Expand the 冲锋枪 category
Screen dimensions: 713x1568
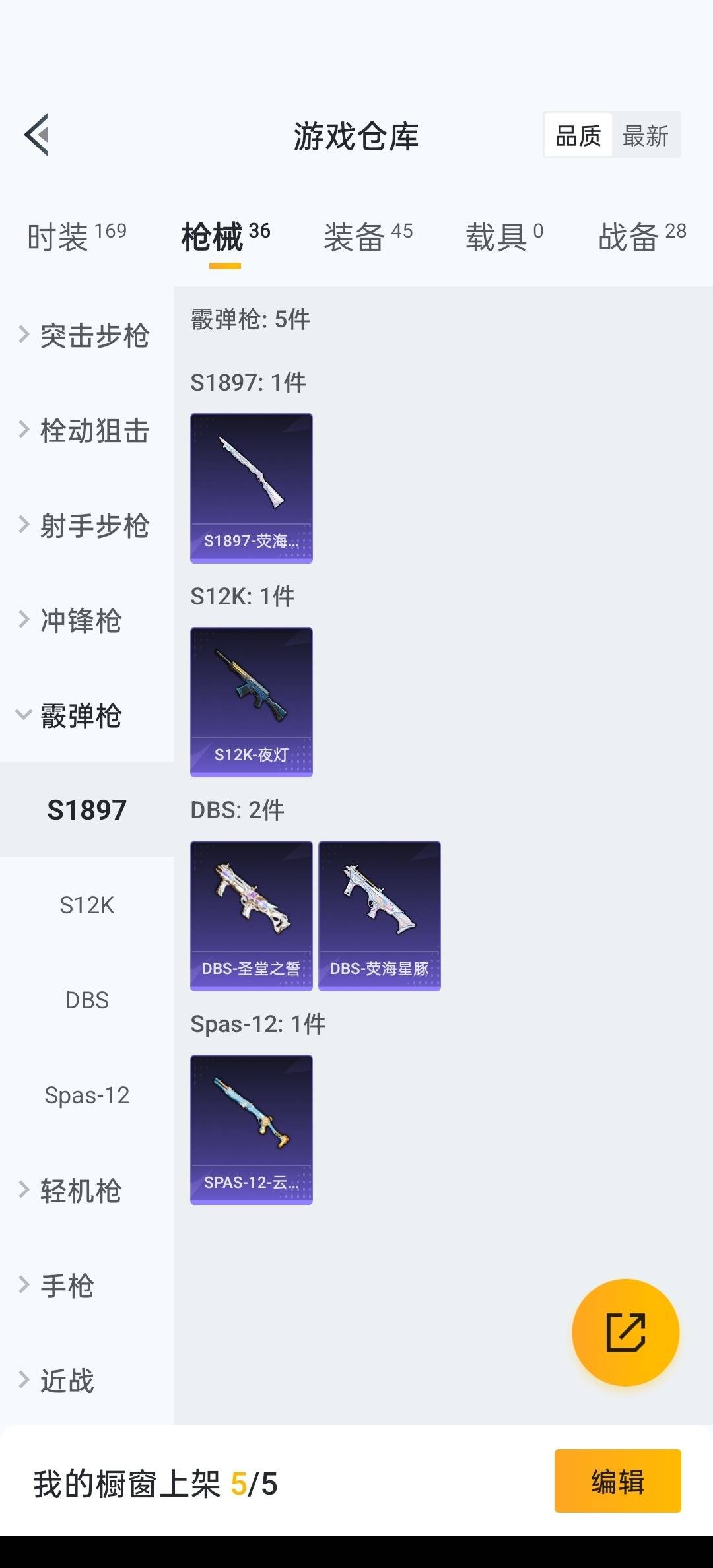(73, 620)
